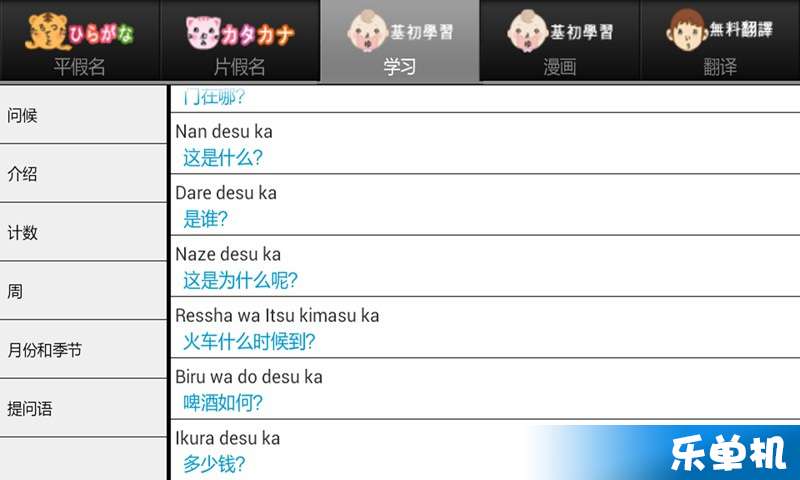Switch to the 平假名 tab
Screen dimensions: 800x480
point(80,42)
